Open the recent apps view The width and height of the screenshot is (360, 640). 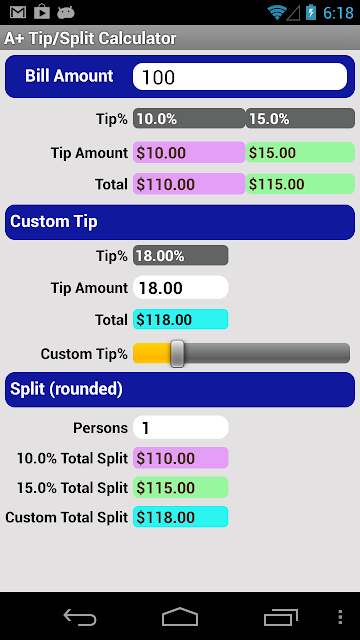pyautogui.click(x=280, y=617)
